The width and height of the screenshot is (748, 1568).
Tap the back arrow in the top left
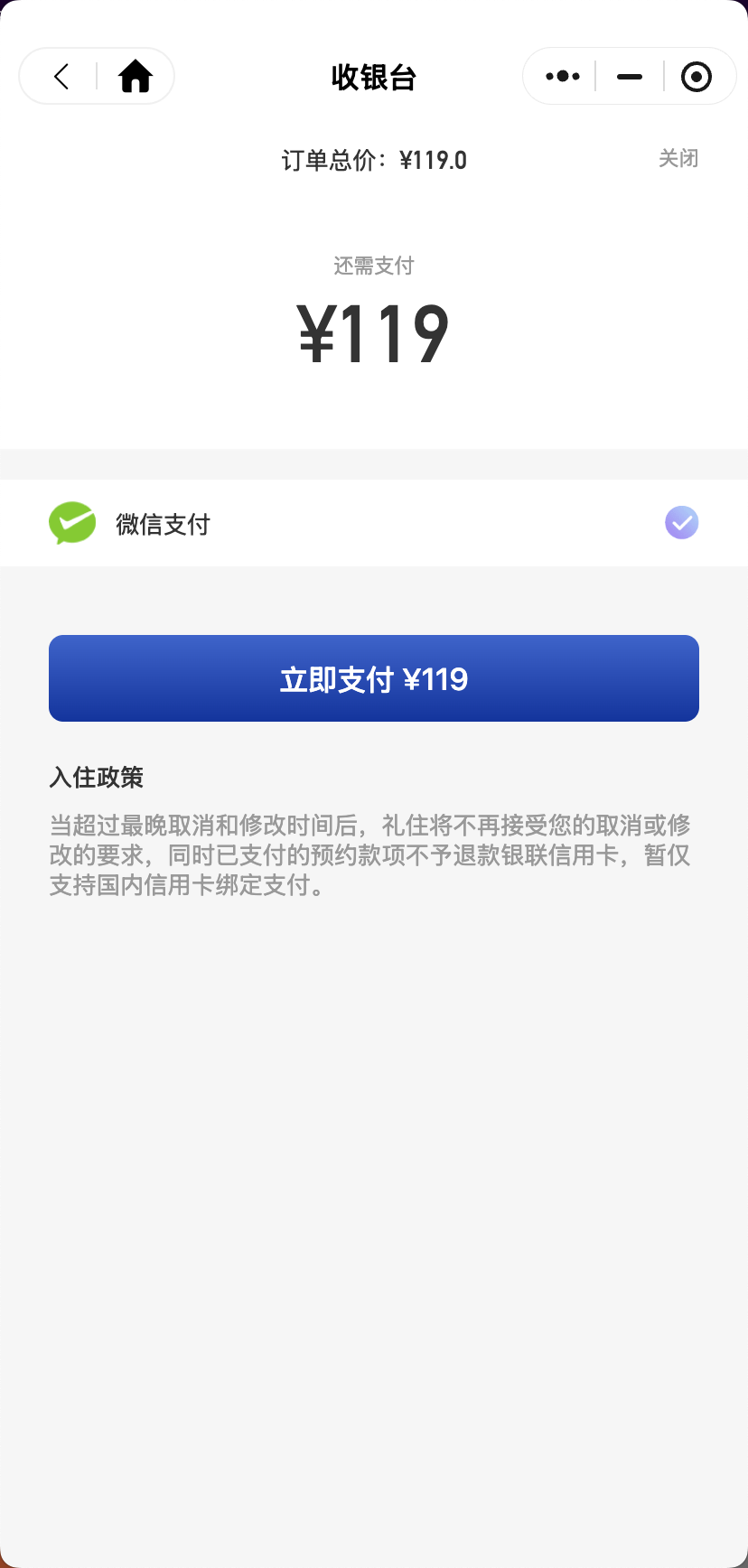[x=60, y=77]
